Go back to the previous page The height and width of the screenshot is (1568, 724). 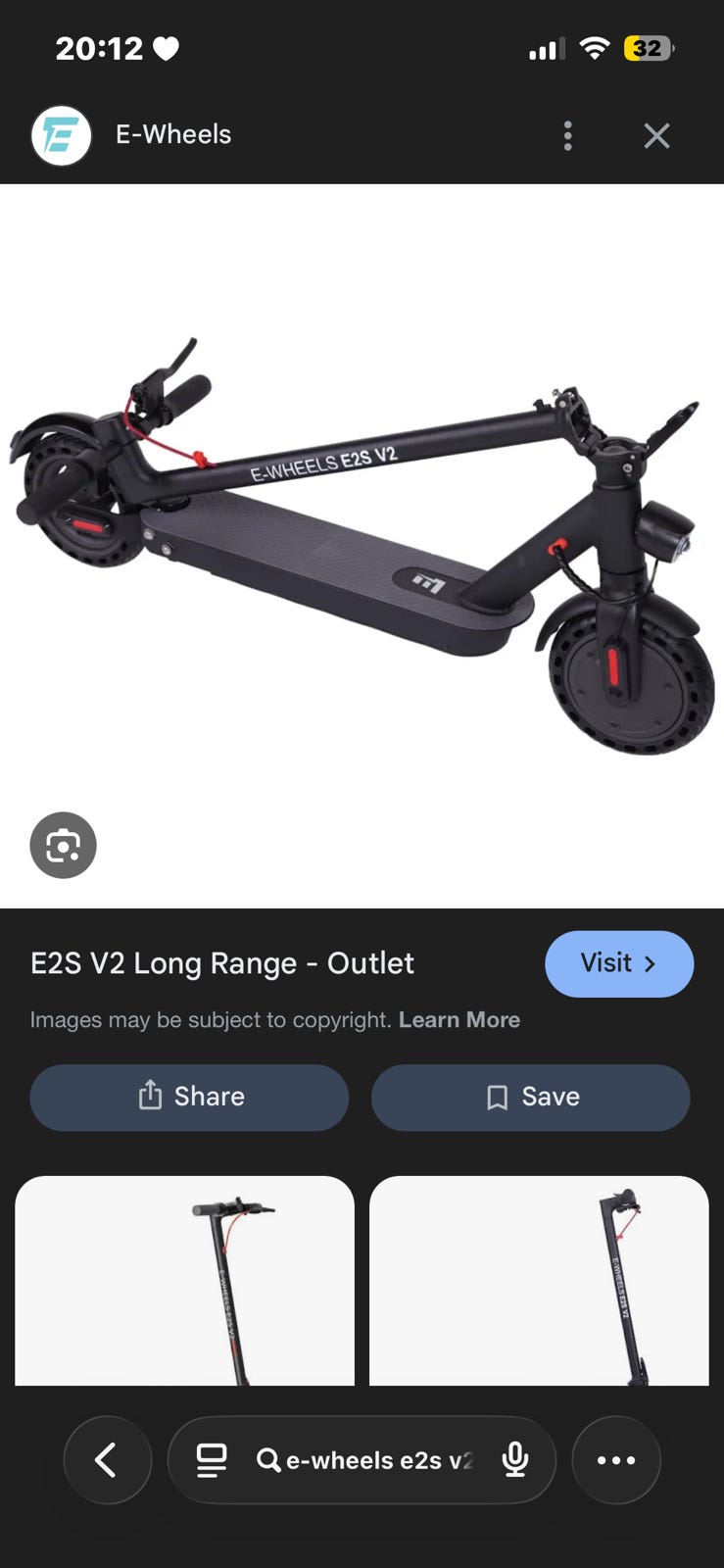point(107,1460)
